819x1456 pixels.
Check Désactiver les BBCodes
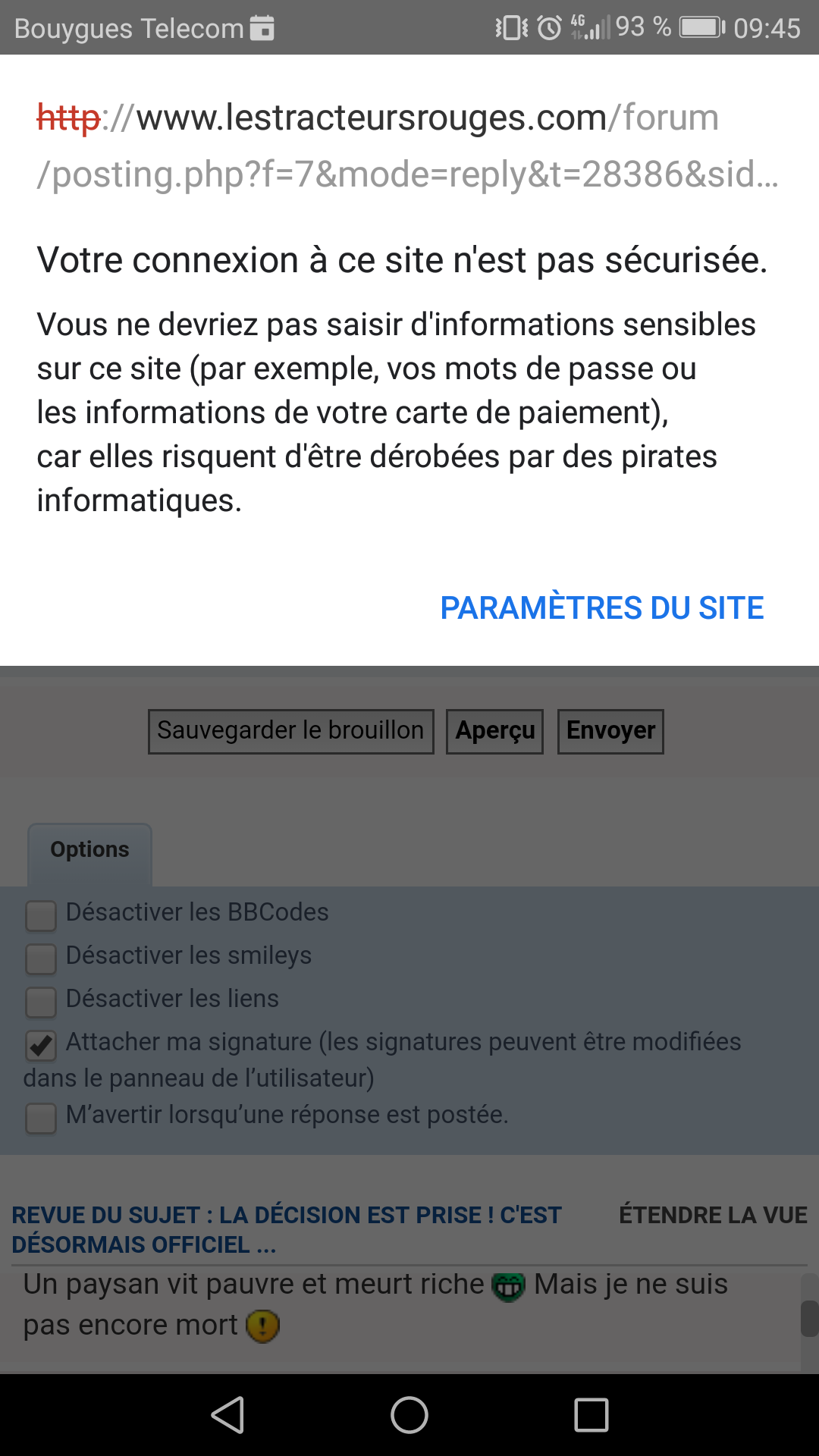(x=41, y=915)
